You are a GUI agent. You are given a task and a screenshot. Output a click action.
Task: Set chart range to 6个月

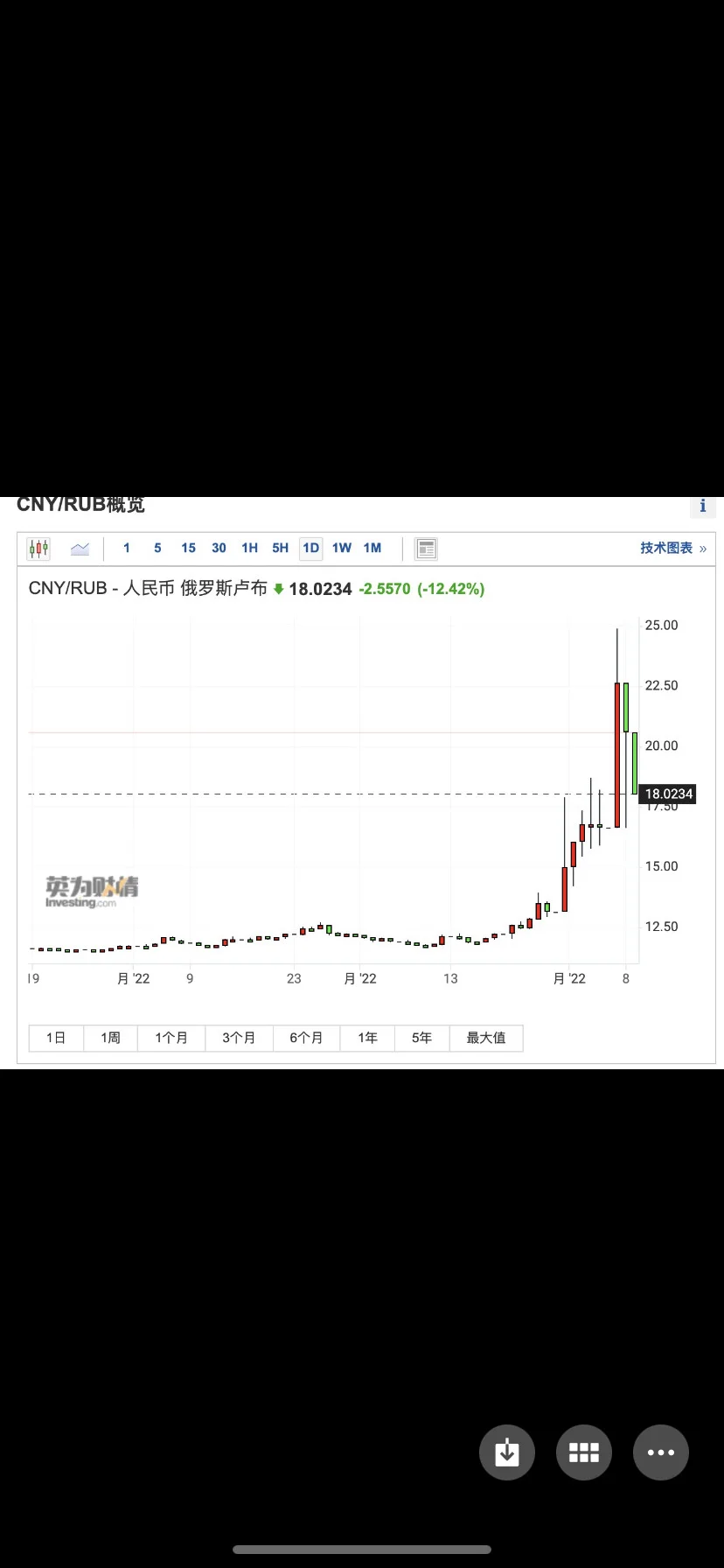click(x=306, y=1038)
